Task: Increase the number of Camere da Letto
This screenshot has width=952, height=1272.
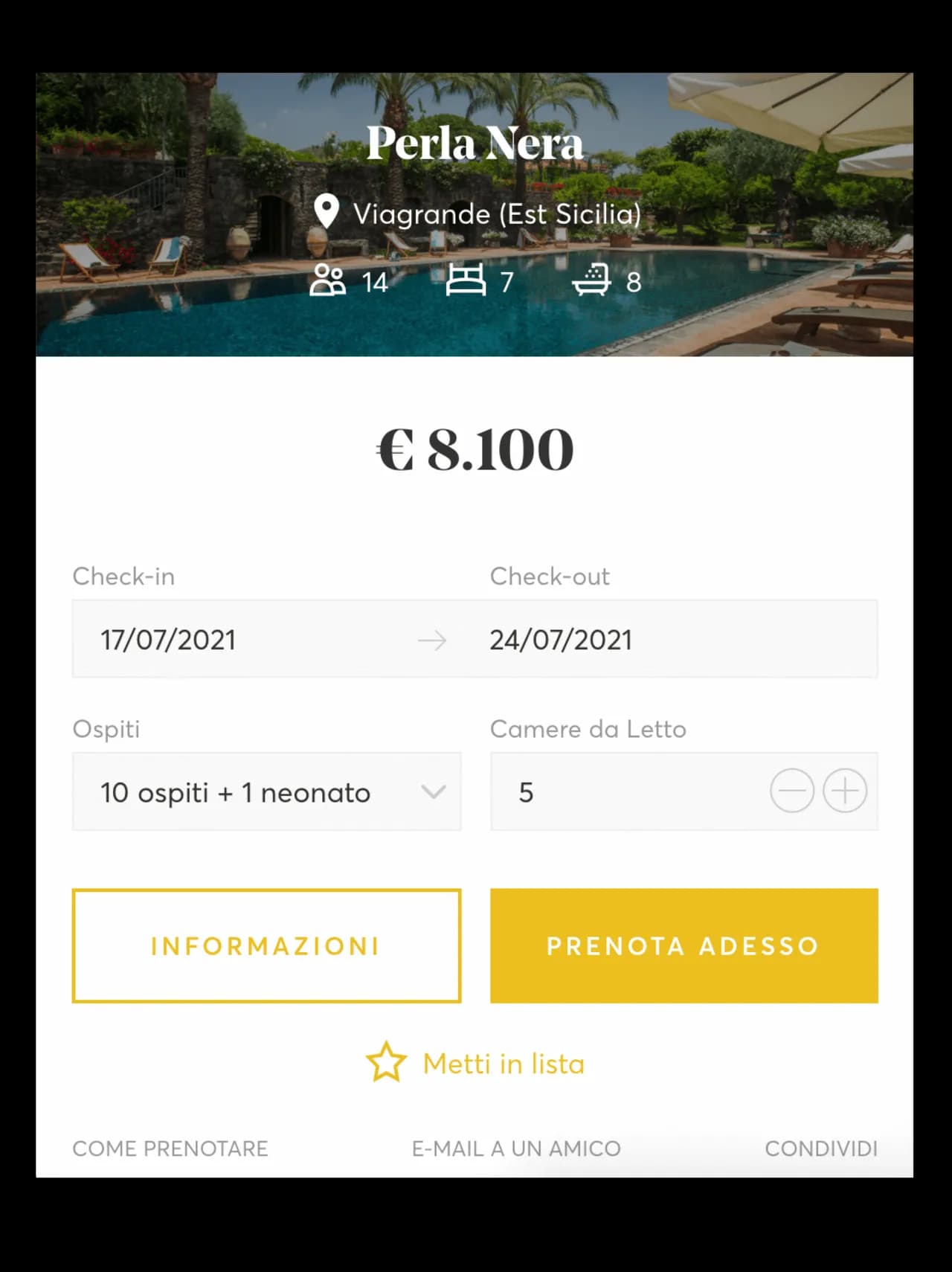Action: (x=845, y=791)
